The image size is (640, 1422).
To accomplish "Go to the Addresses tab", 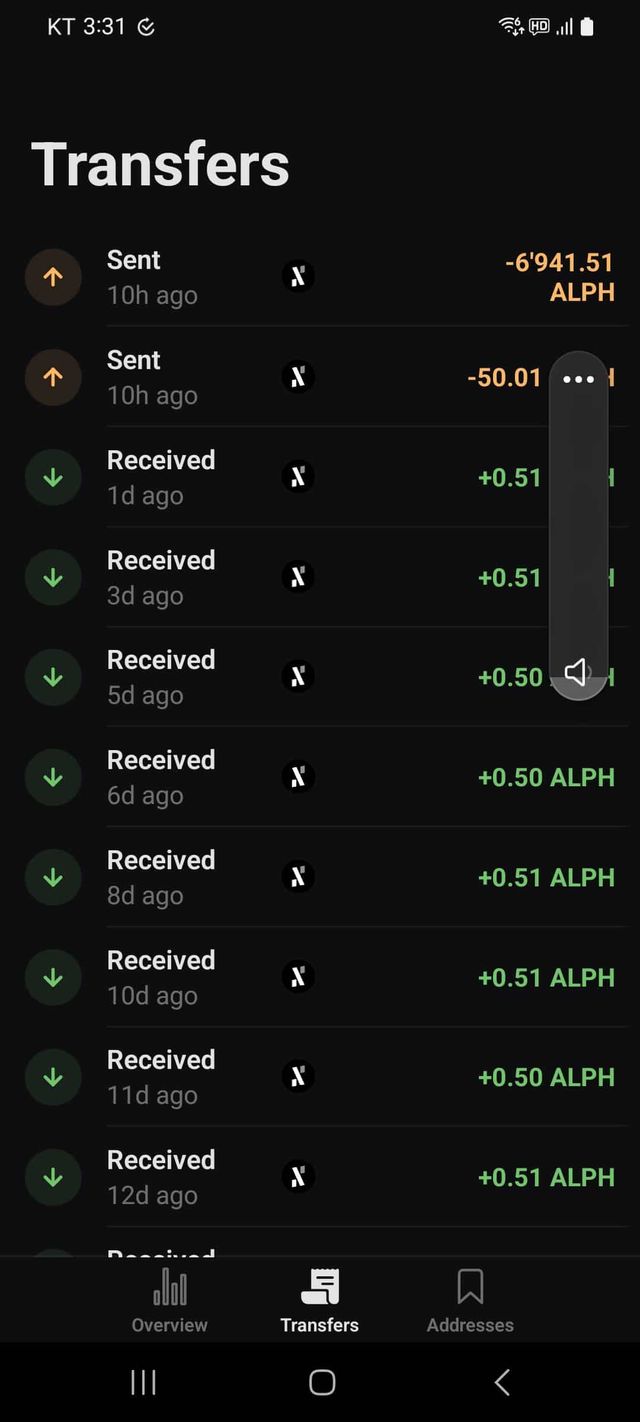I will 470,1300.
